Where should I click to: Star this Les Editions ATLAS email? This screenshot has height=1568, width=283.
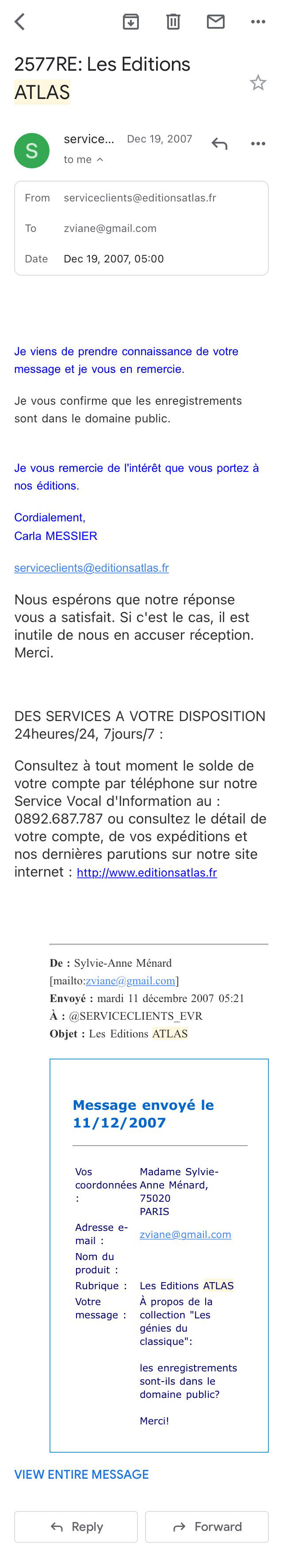coord(258,82)
